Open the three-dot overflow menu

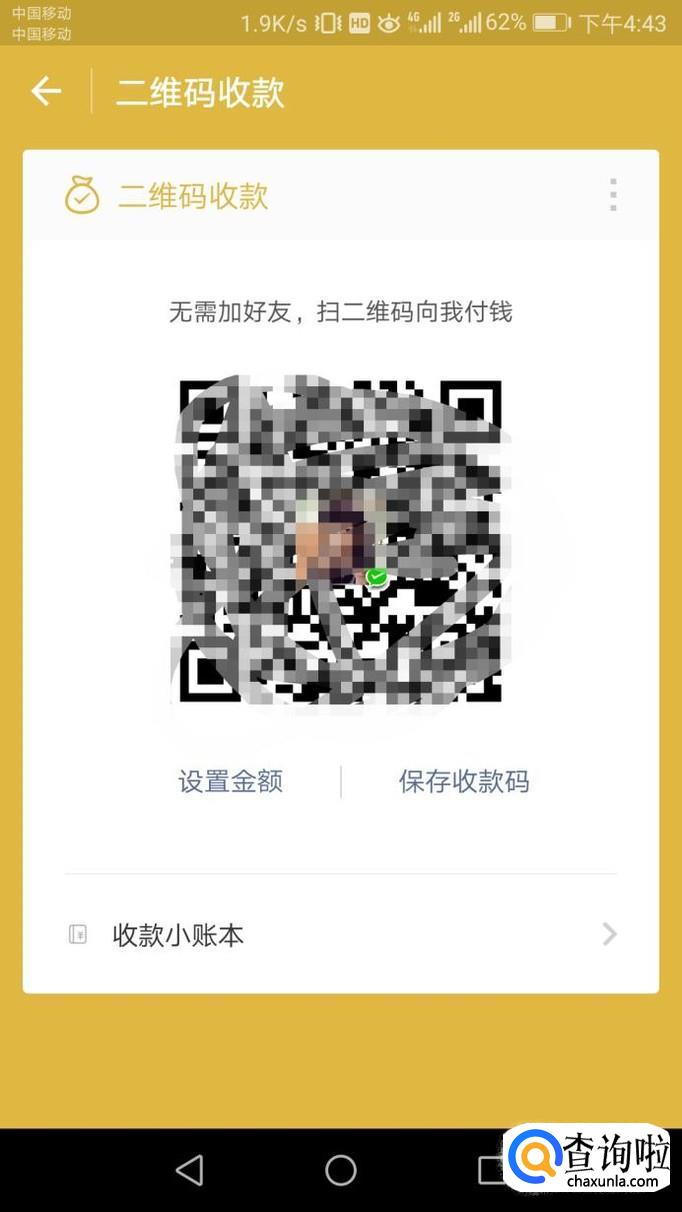click(613, 195)
